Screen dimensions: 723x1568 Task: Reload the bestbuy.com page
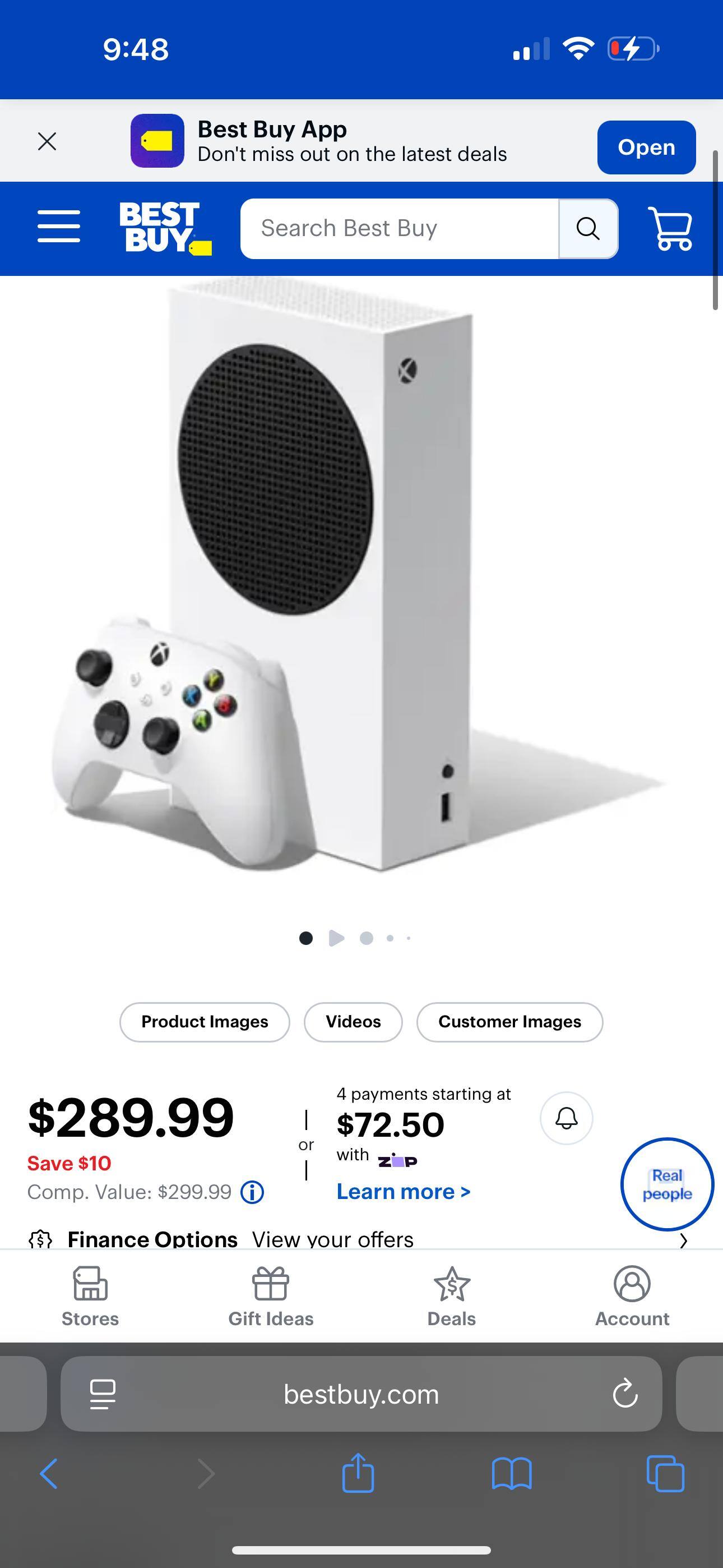(625, 1395)
